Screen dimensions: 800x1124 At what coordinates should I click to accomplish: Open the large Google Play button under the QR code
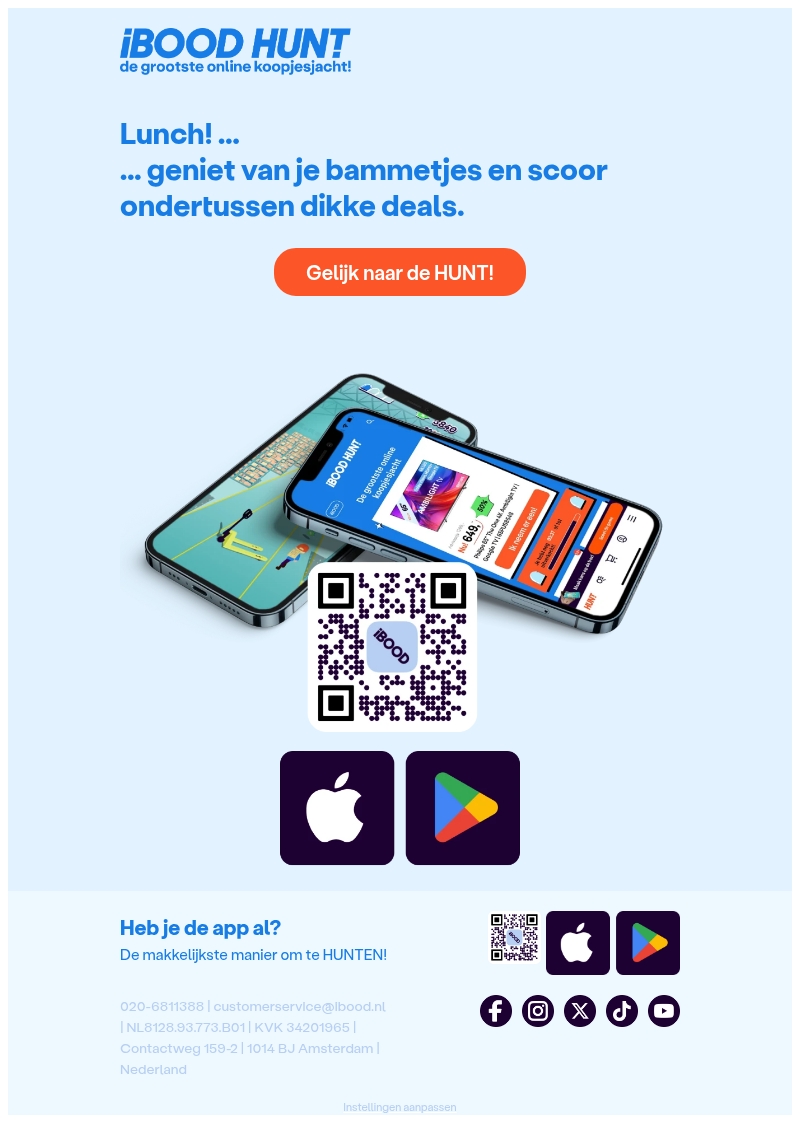point(463,807)
